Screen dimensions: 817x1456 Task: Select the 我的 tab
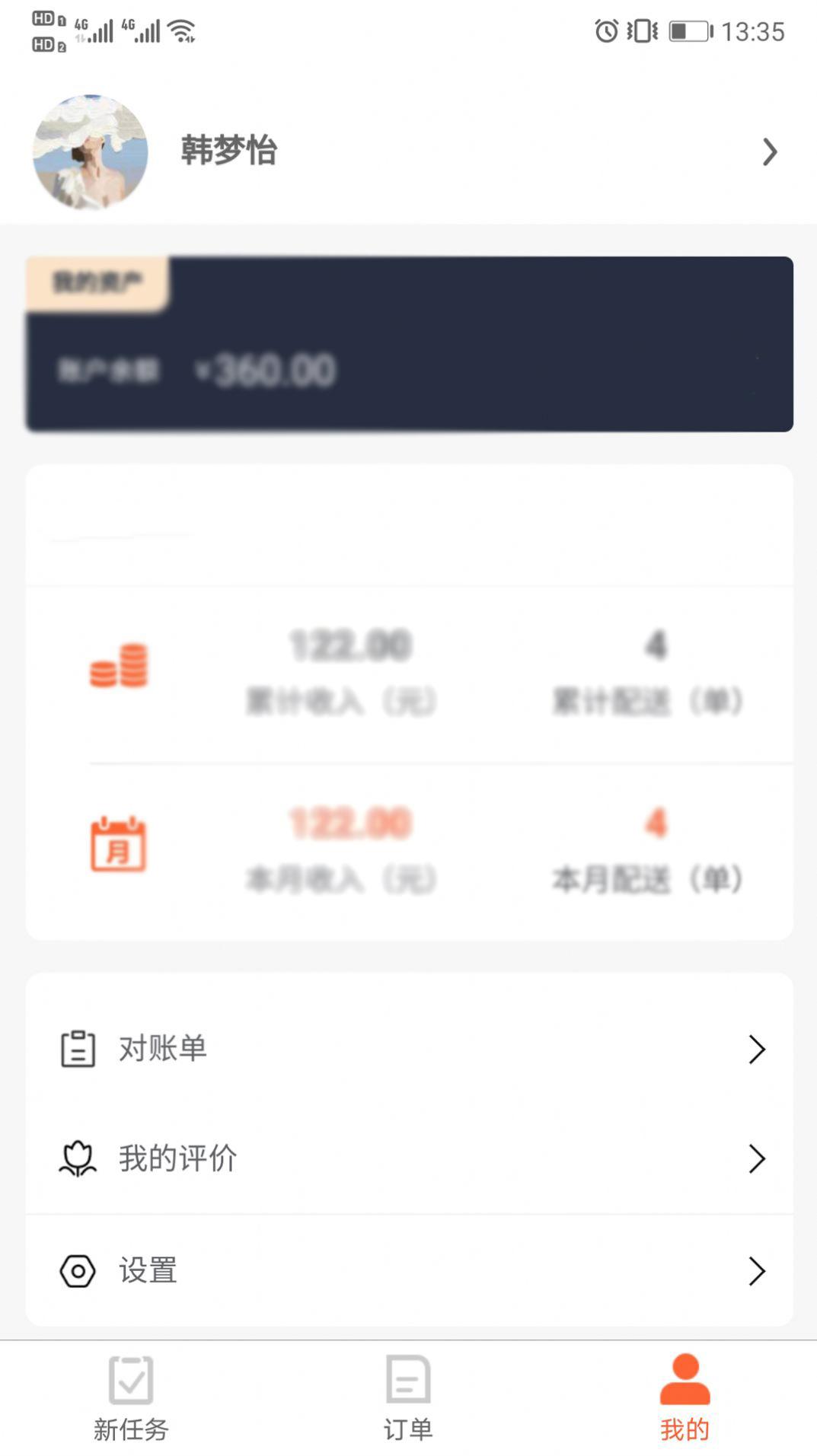[x=684, y=1399]
